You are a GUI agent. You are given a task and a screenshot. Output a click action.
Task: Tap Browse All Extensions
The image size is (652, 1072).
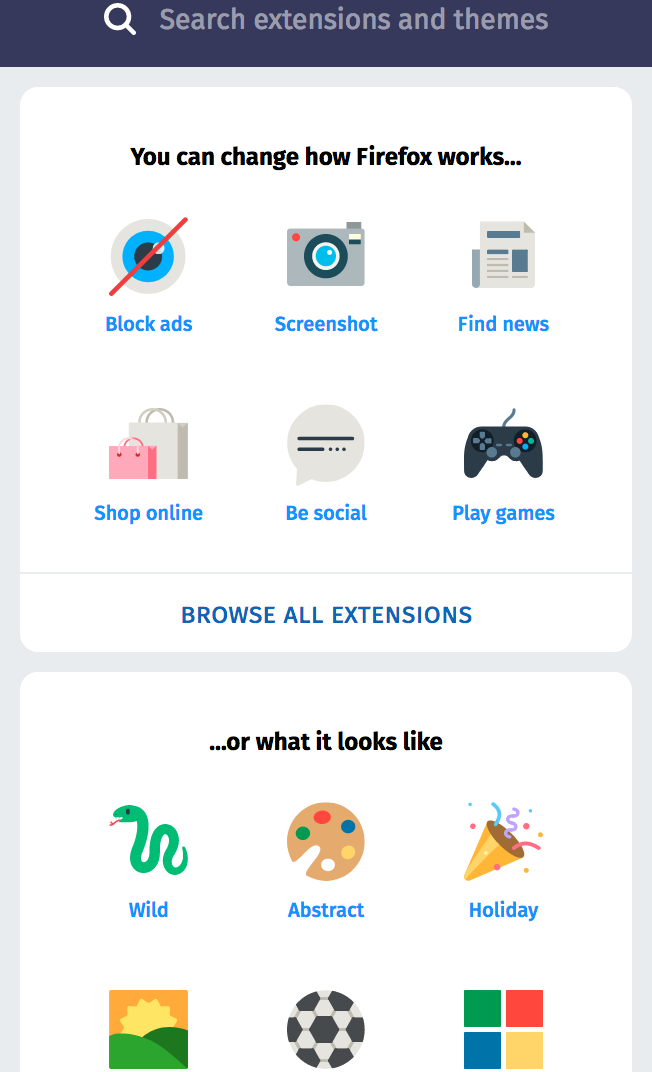point(326,615)
